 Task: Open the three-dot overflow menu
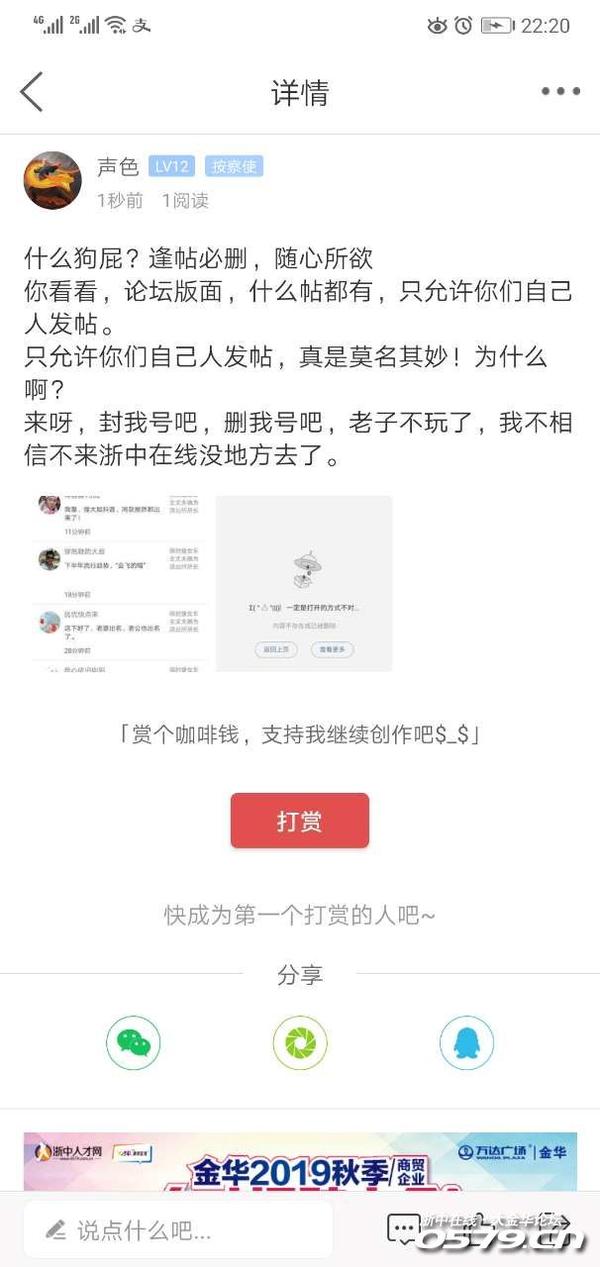(x=560, y=92)
